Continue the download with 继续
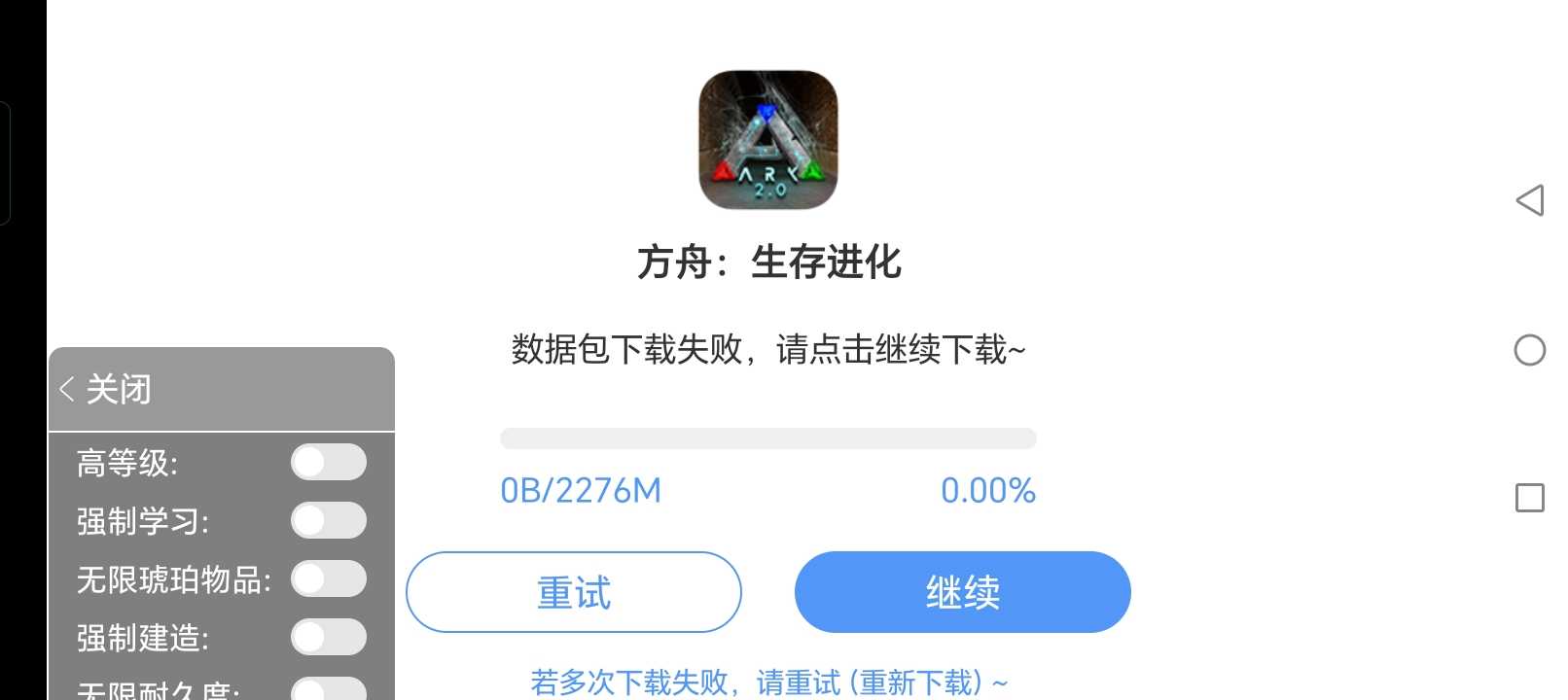Screen dimensions: 1568x700 tap(962, 592)
